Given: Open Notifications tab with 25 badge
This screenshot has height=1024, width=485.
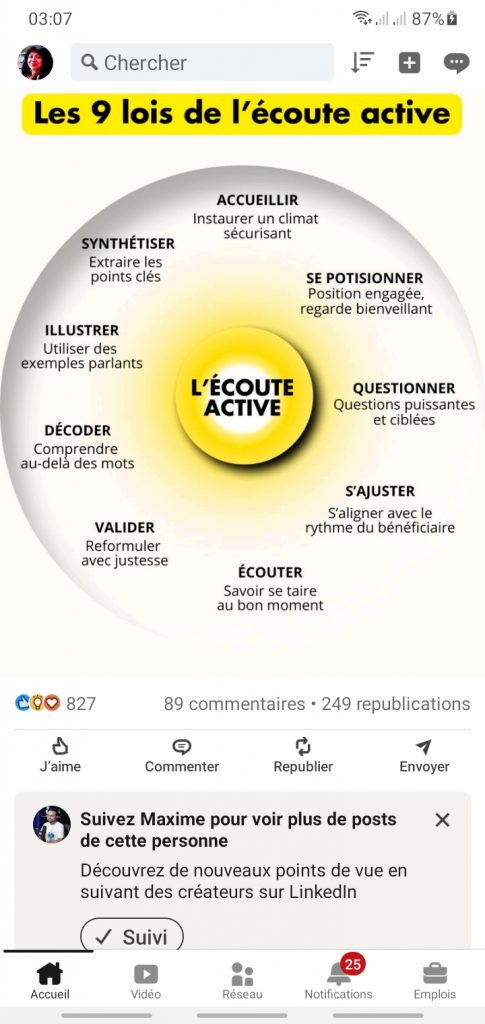Looking at the screenshot, I should pyautogui.click(x=339, y=980).
